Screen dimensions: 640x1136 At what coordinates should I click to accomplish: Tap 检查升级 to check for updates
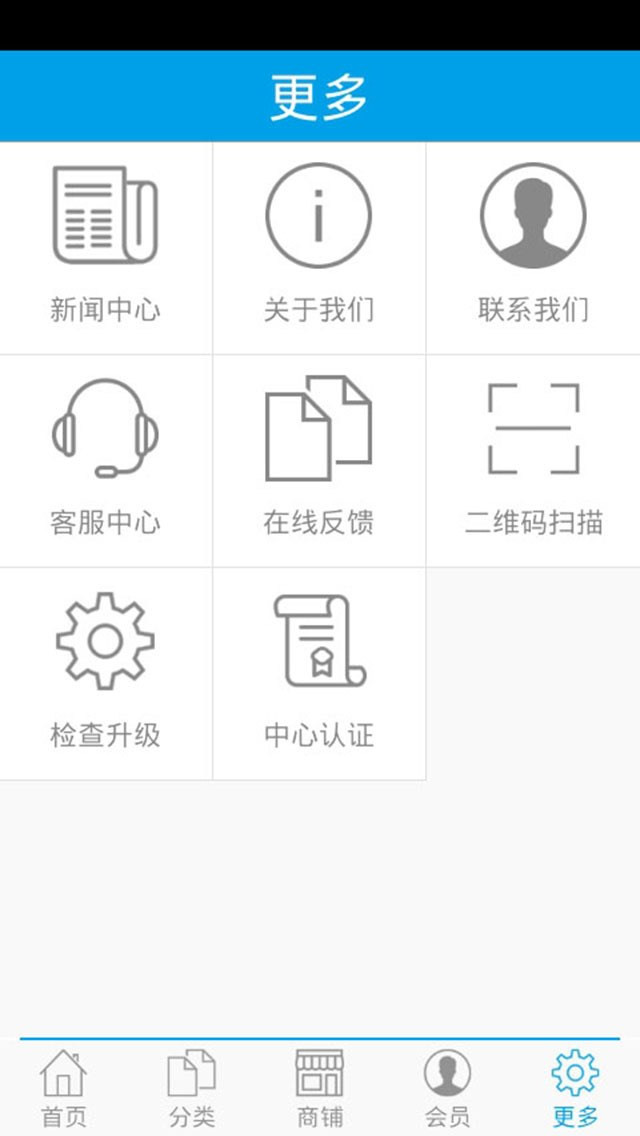pyautogui.click(x=105, y=673)
